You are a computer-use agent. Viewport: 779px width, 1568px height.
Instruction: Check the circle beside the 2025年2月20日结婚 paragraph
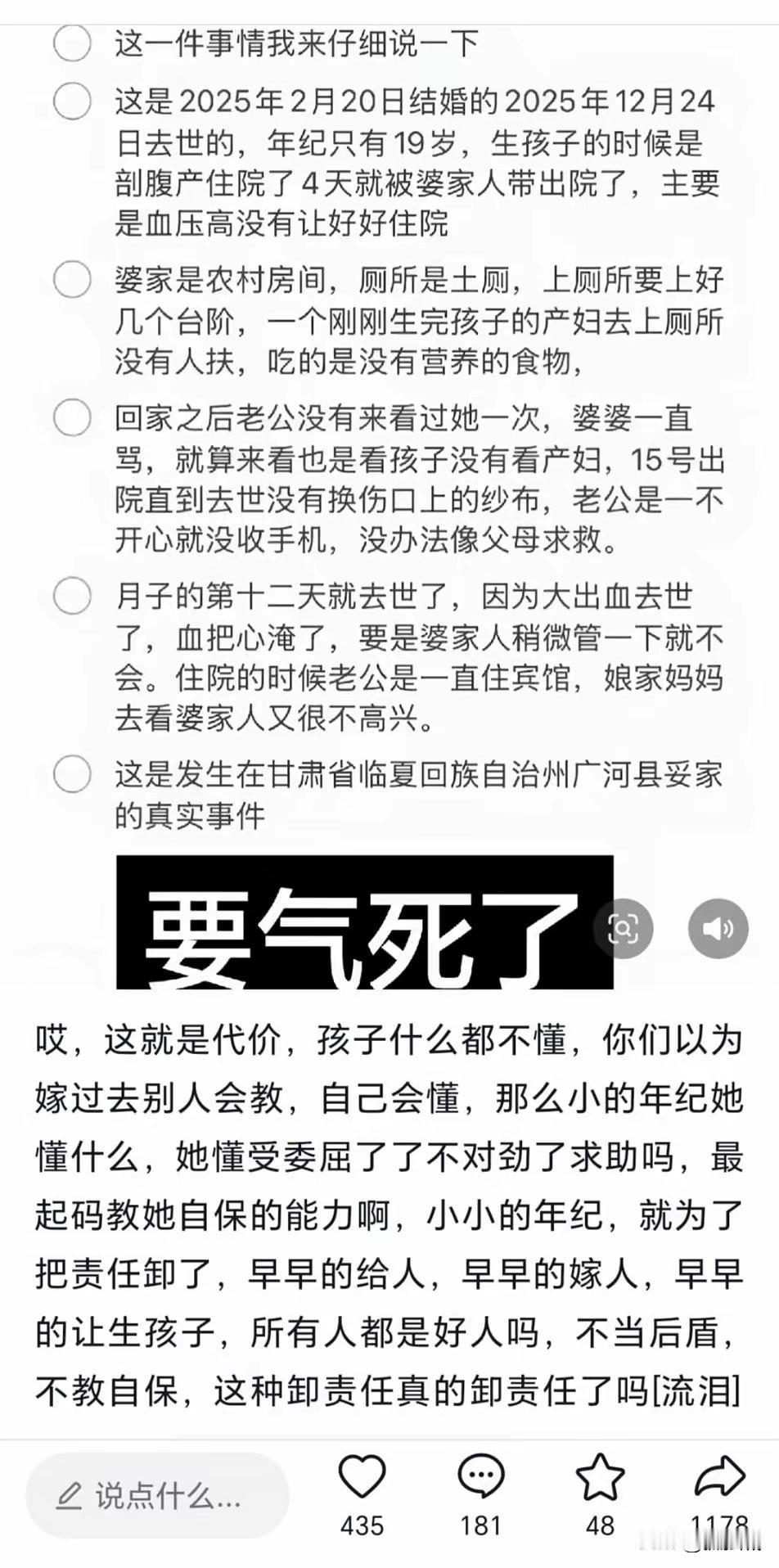(73, 102)
